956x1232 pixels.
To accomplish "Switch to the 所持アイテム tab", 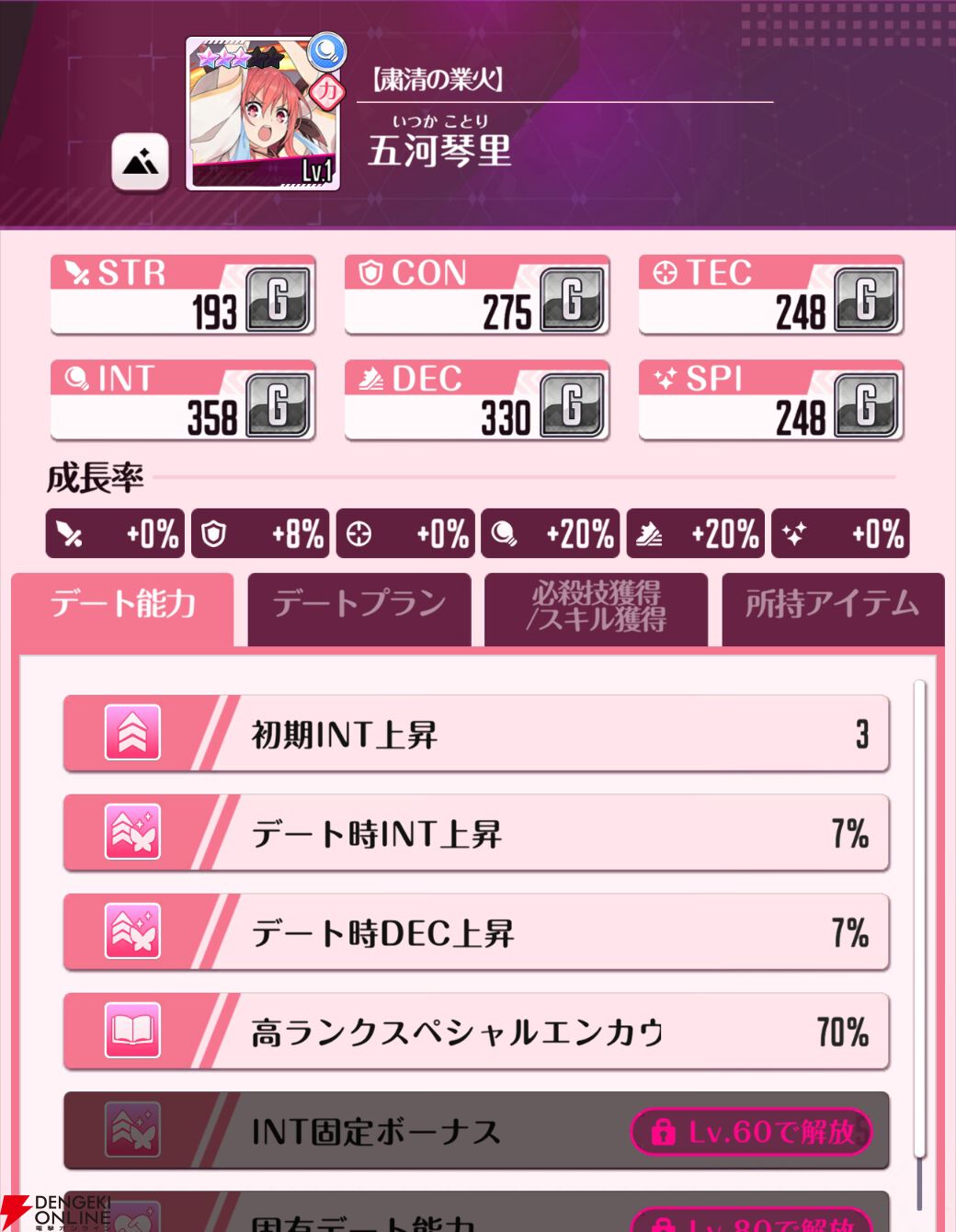I will (832, 606).
